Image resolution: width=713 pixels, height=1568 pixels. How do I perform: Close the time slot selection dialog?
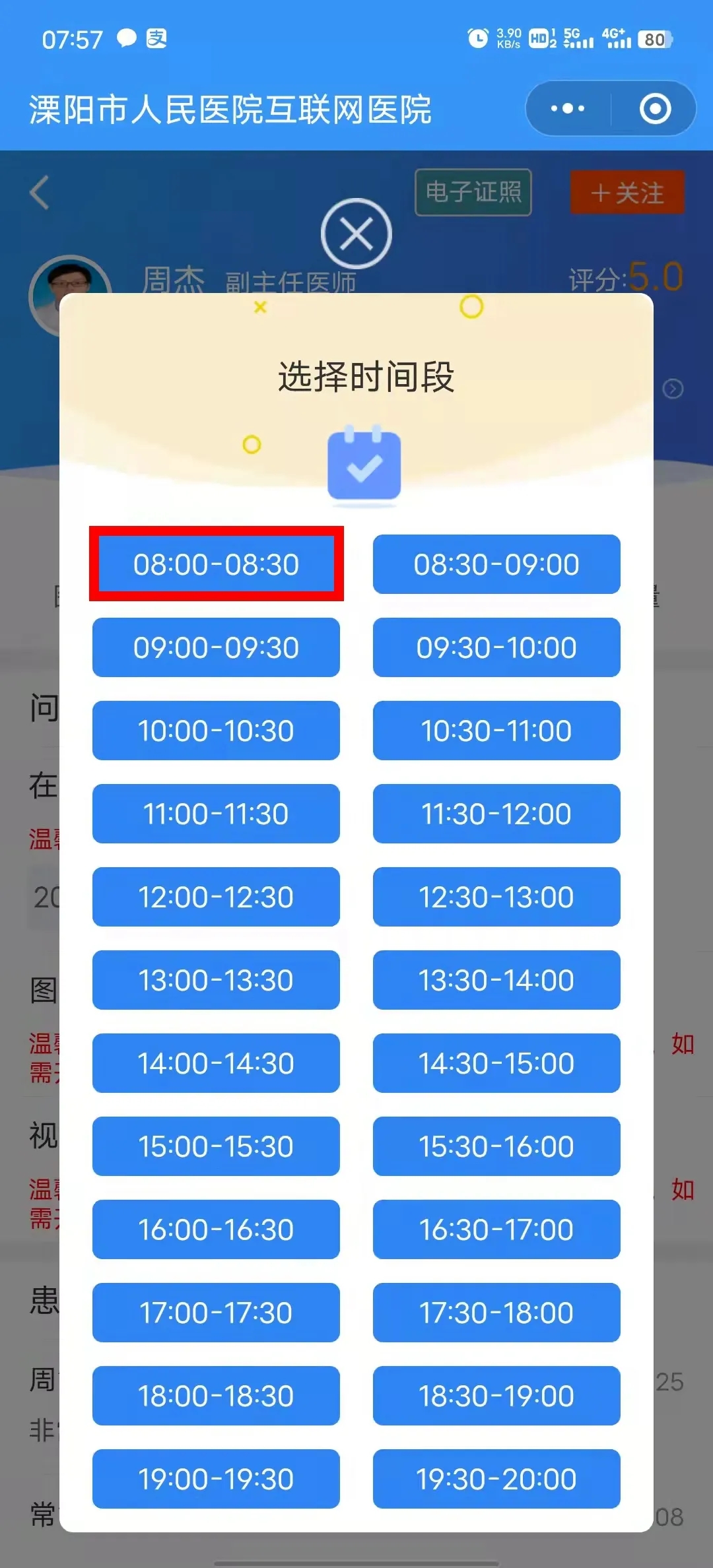356,234
